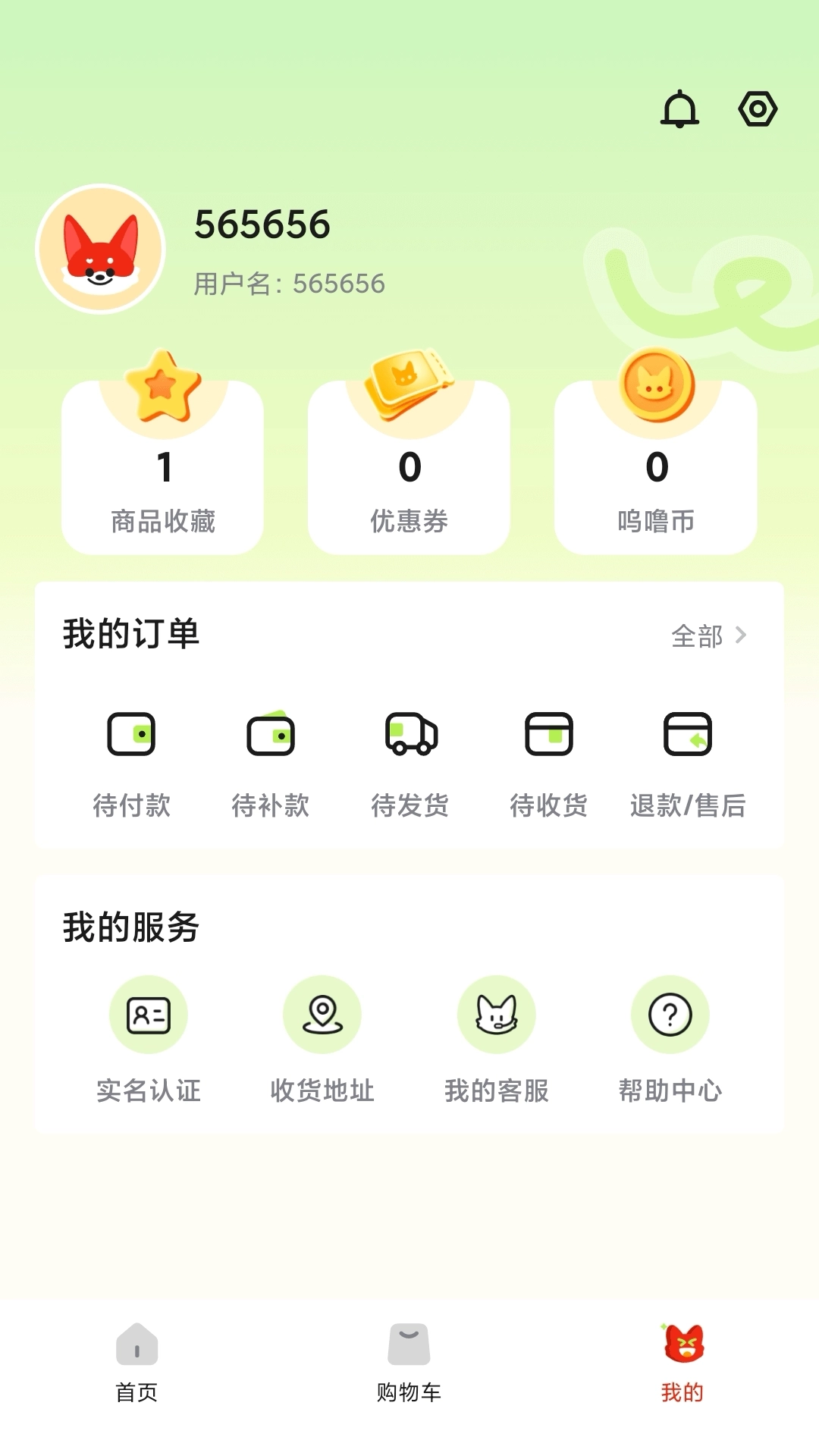The image size is (819, 1456).
Task: Open the coupon card 优惠券 icon
Action: [409, 384]
